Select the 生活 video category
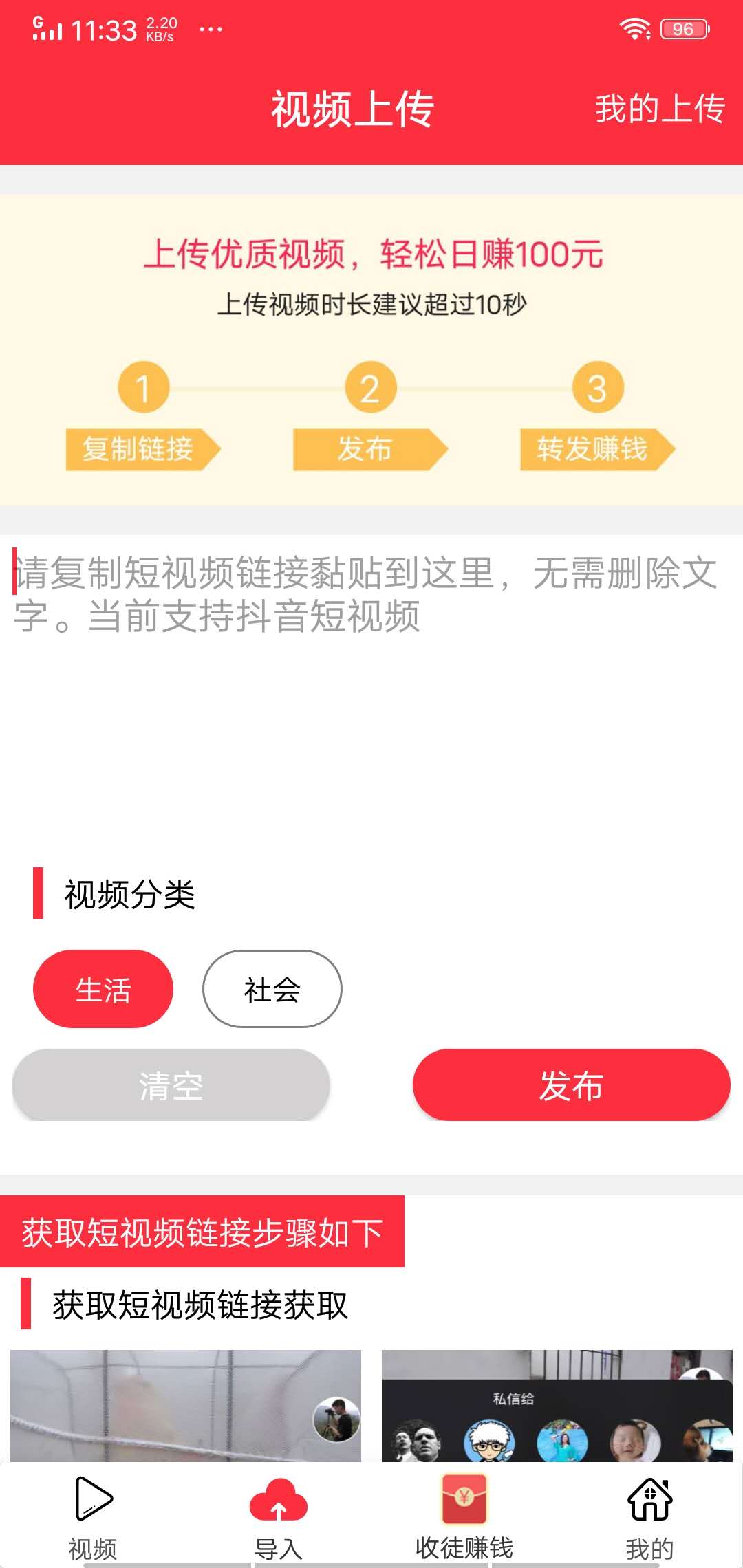The width and height of the screenshot is (743, 1568). click(x=103, y=989)
